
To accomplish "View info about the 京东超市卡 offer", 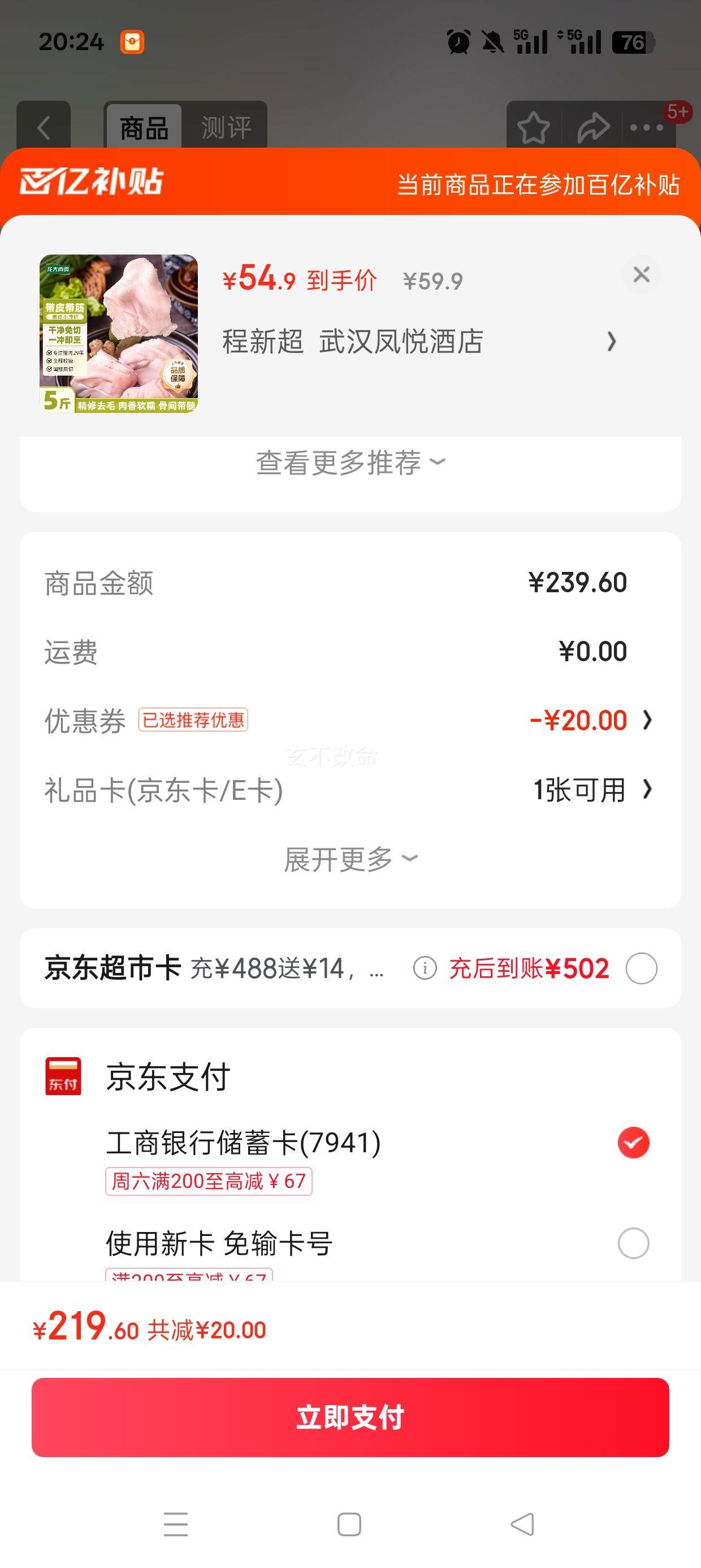I will tap(425, 968).
